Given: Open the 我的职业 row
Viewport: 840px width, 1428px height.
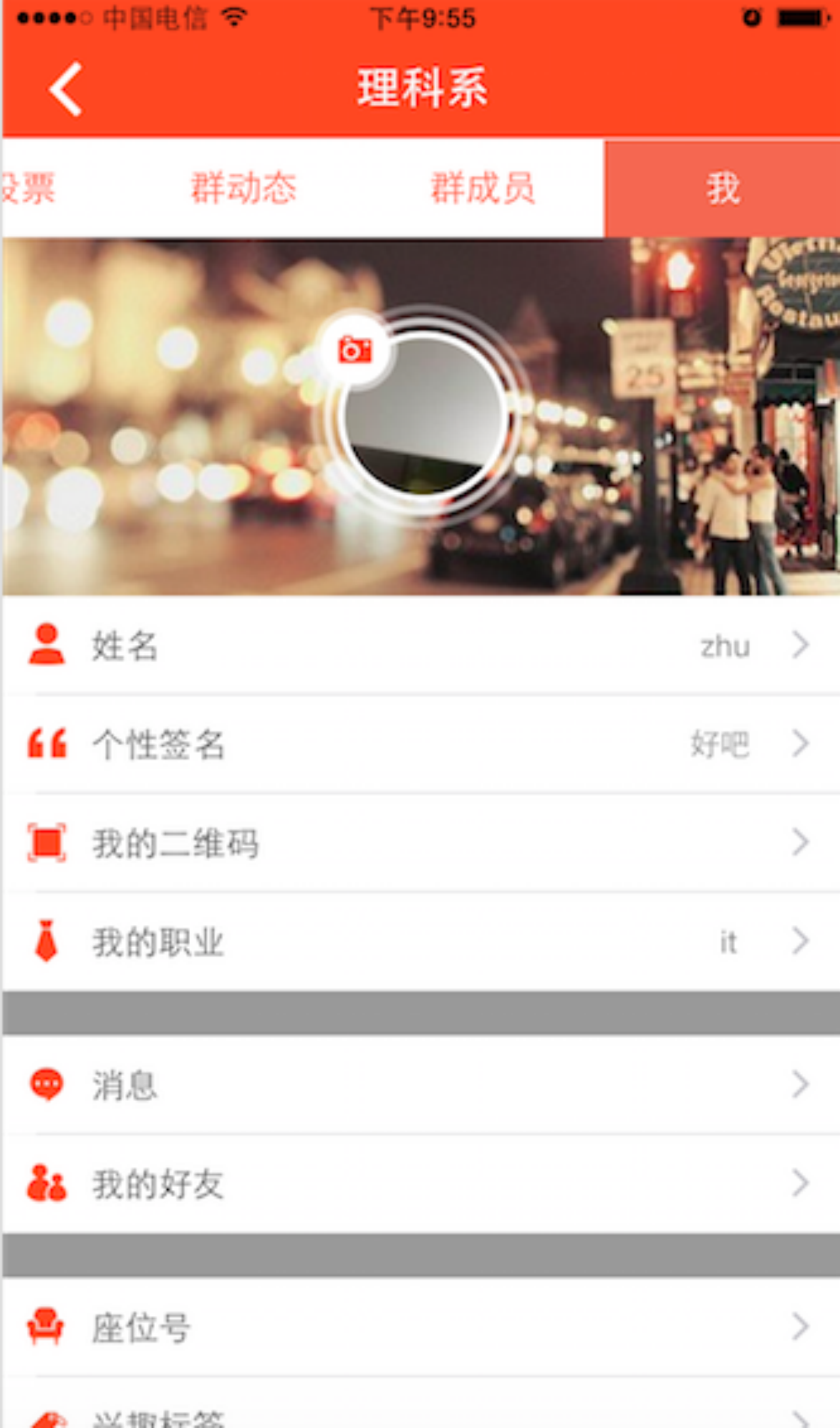Looking at the screenshot, I should [x=420, y=941].
